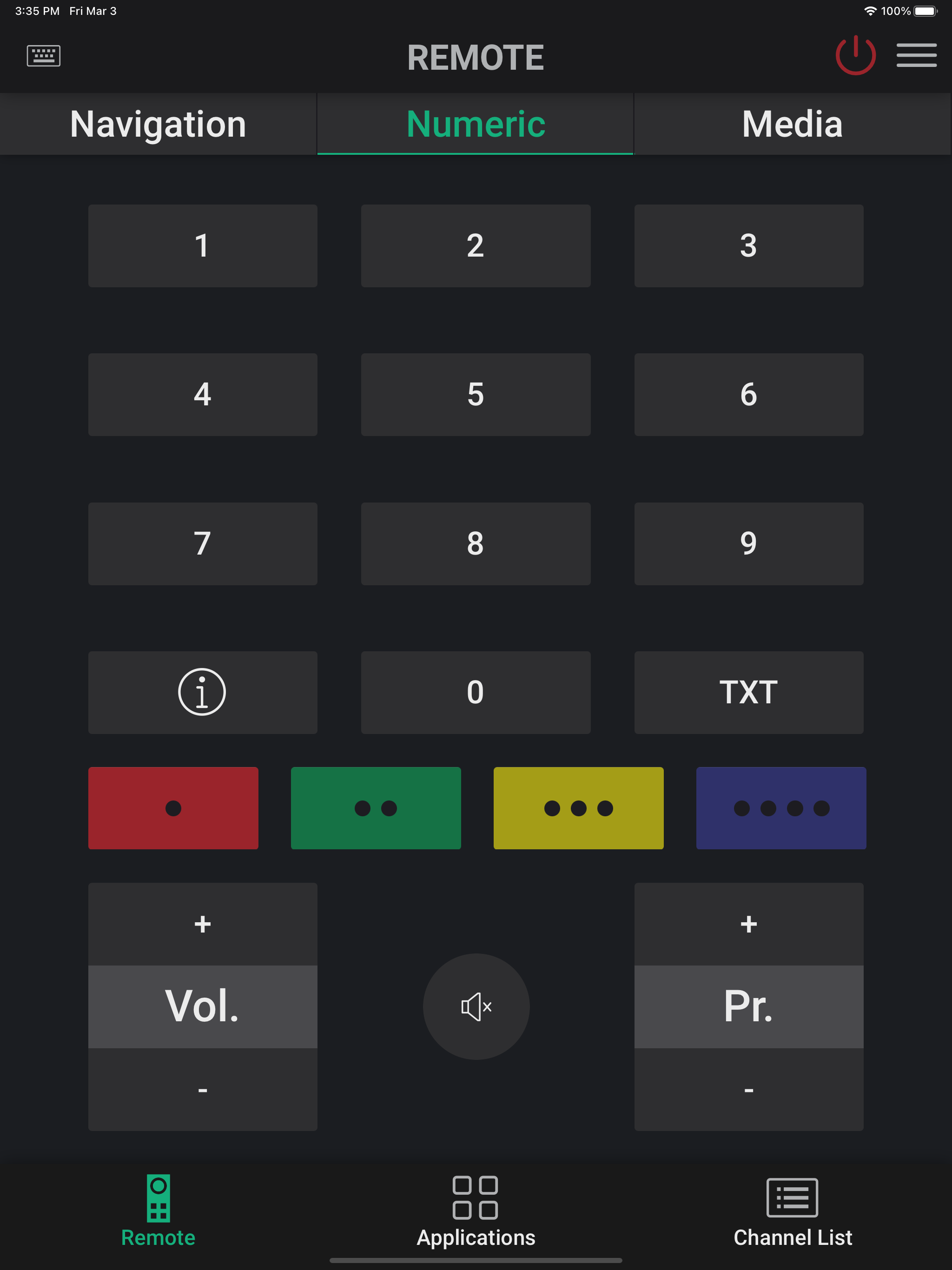Mute the TV audio
The height and width of the screenshot is (1270, 952).
476,1006
